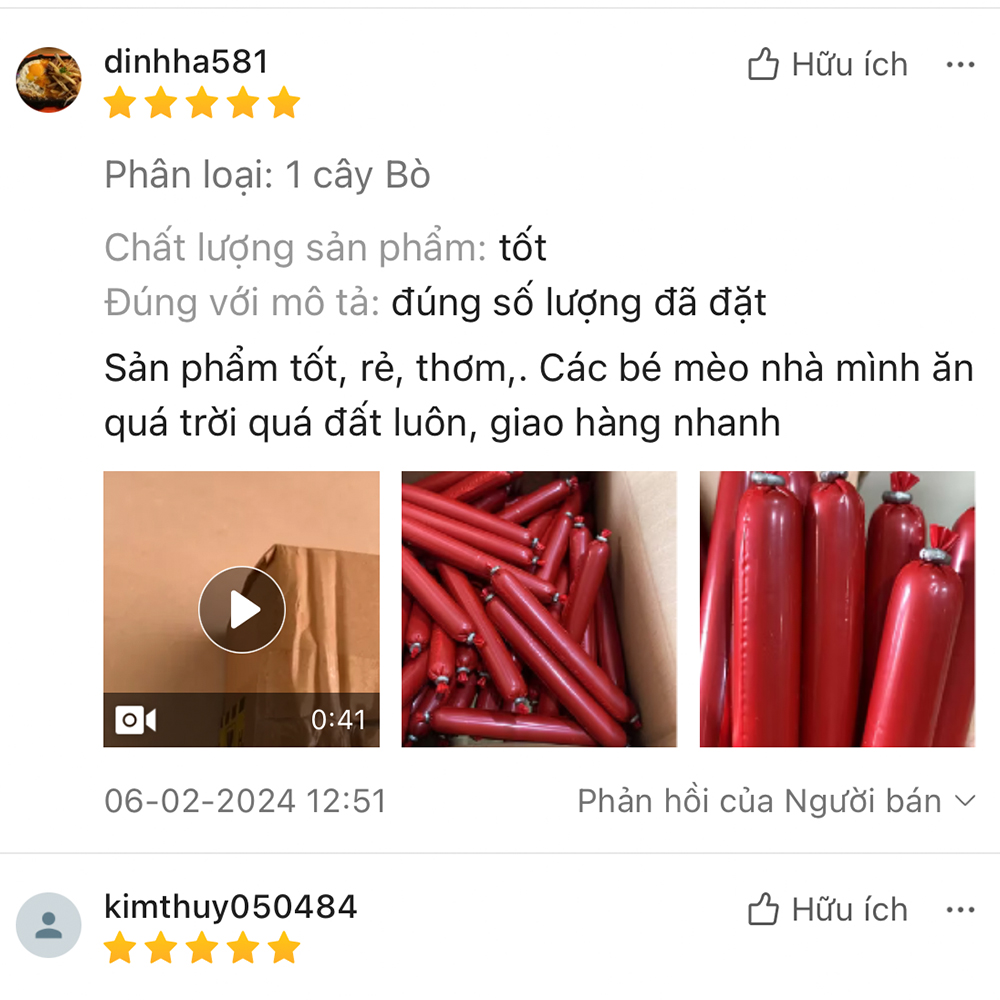Viewport: 1000px width, 1000px height.
Task: Open photo of sausages in cardboard box
Action: click(539, 609)
